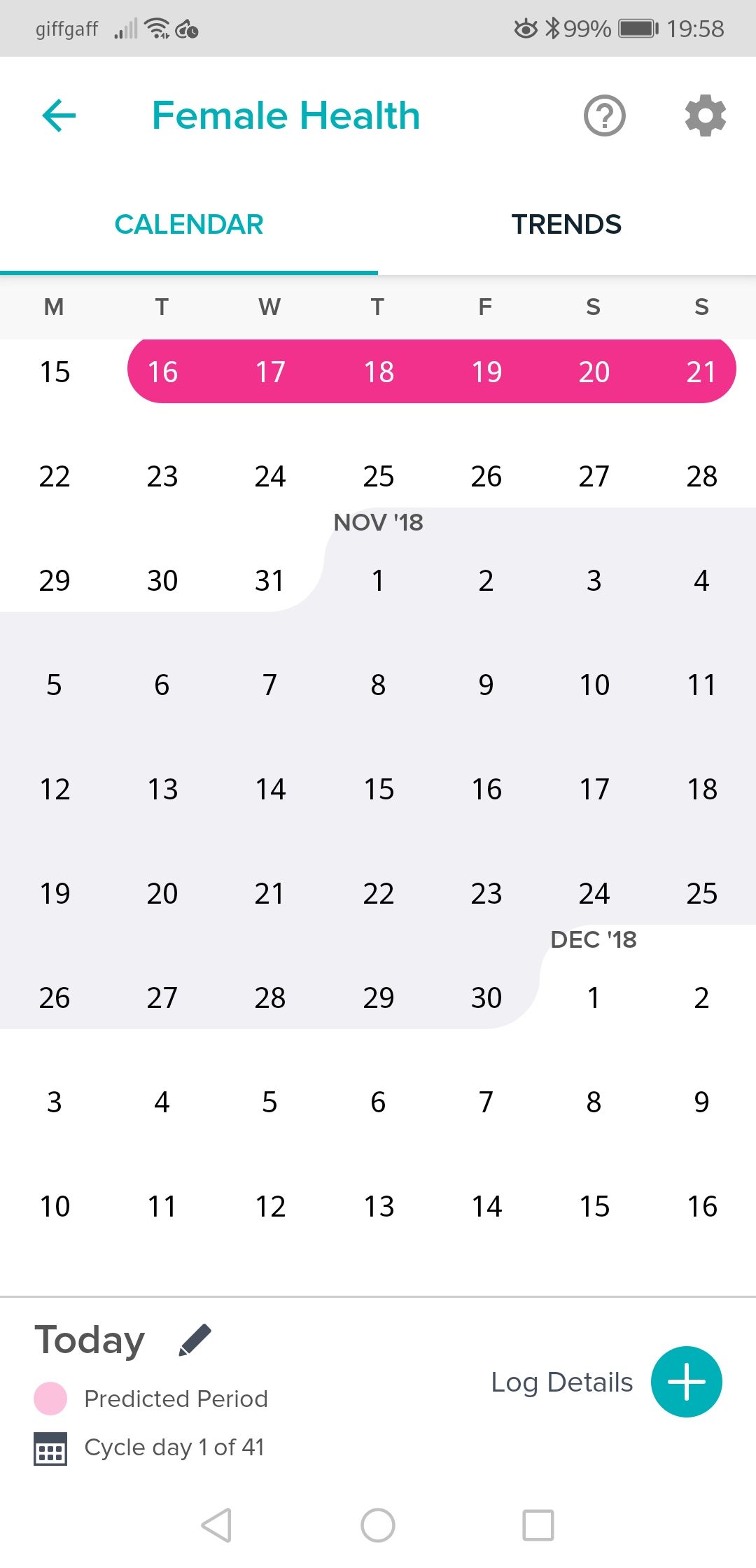
Task: Pick November 1 on the calendar
Action: (x=378, y=580)
